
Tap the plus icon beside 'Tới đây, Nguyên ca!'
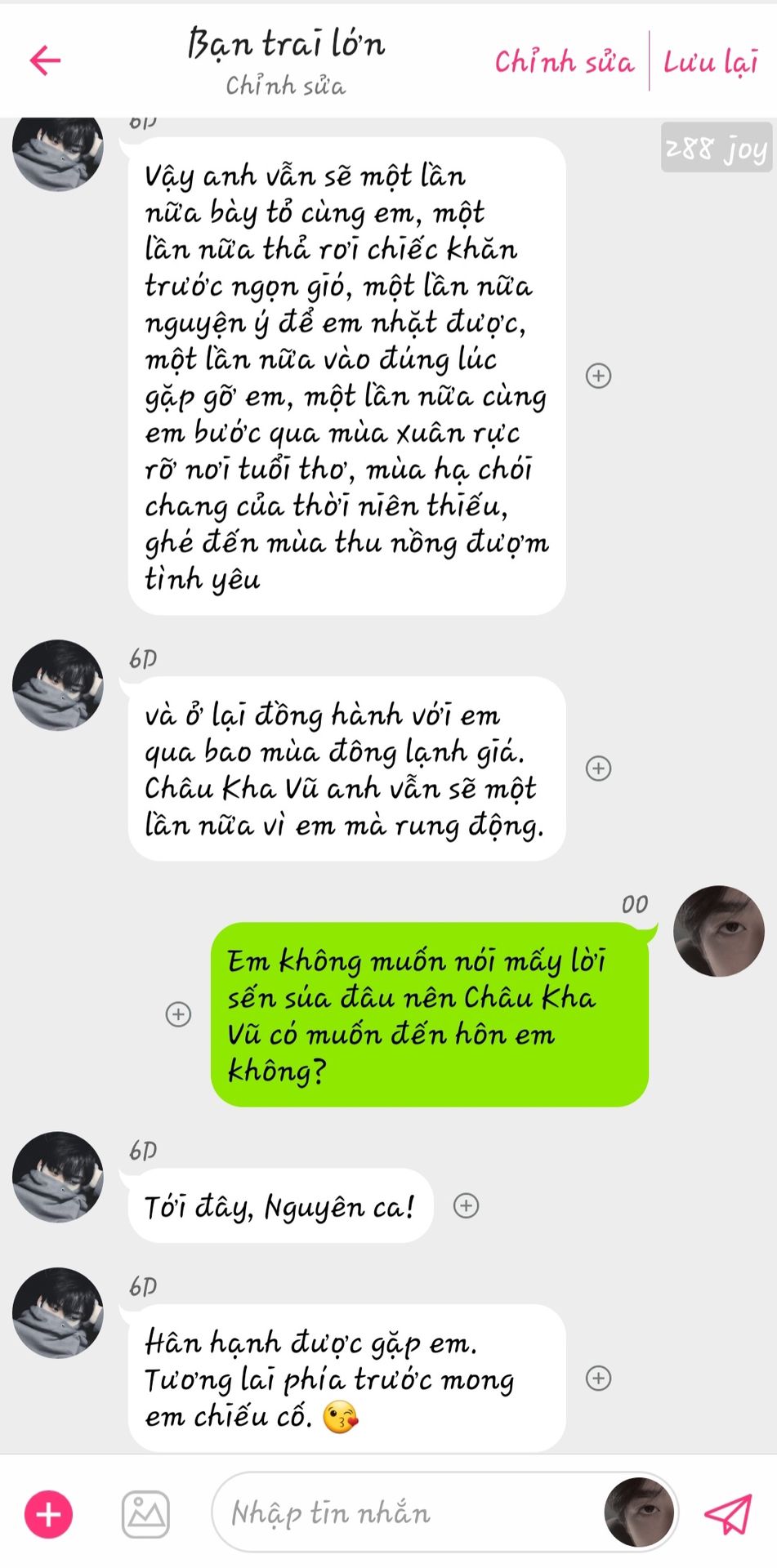tap(466, 1205)
